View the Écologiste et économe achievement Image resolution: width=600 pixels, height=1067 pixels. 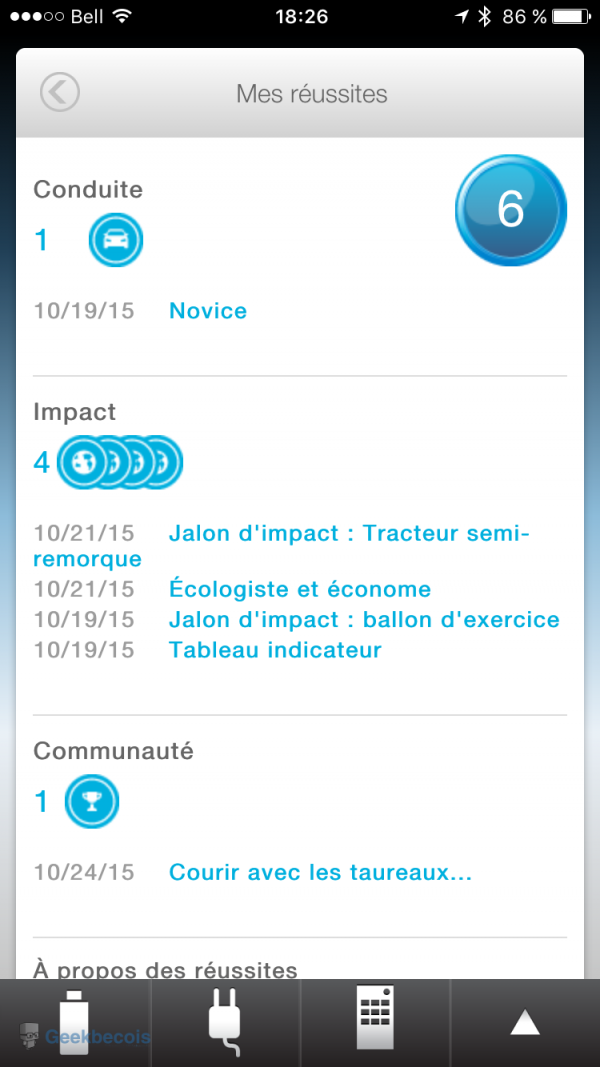(x=300, y=589)
